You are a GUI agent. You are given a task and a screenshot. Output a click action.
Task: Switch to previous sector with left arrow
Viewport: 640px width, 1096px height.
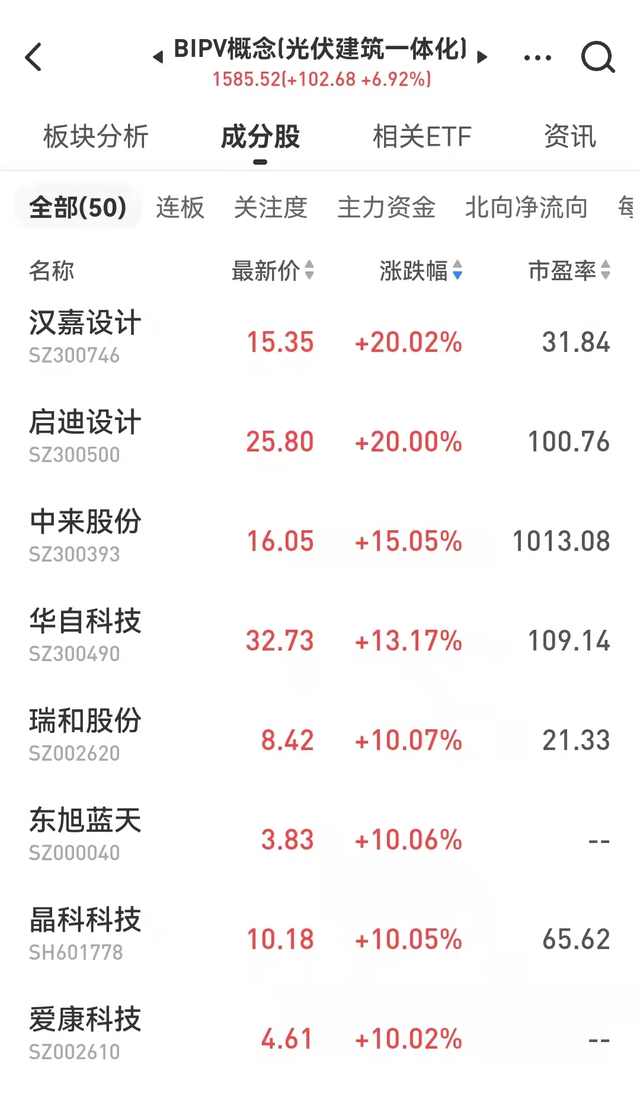[158, 58]
